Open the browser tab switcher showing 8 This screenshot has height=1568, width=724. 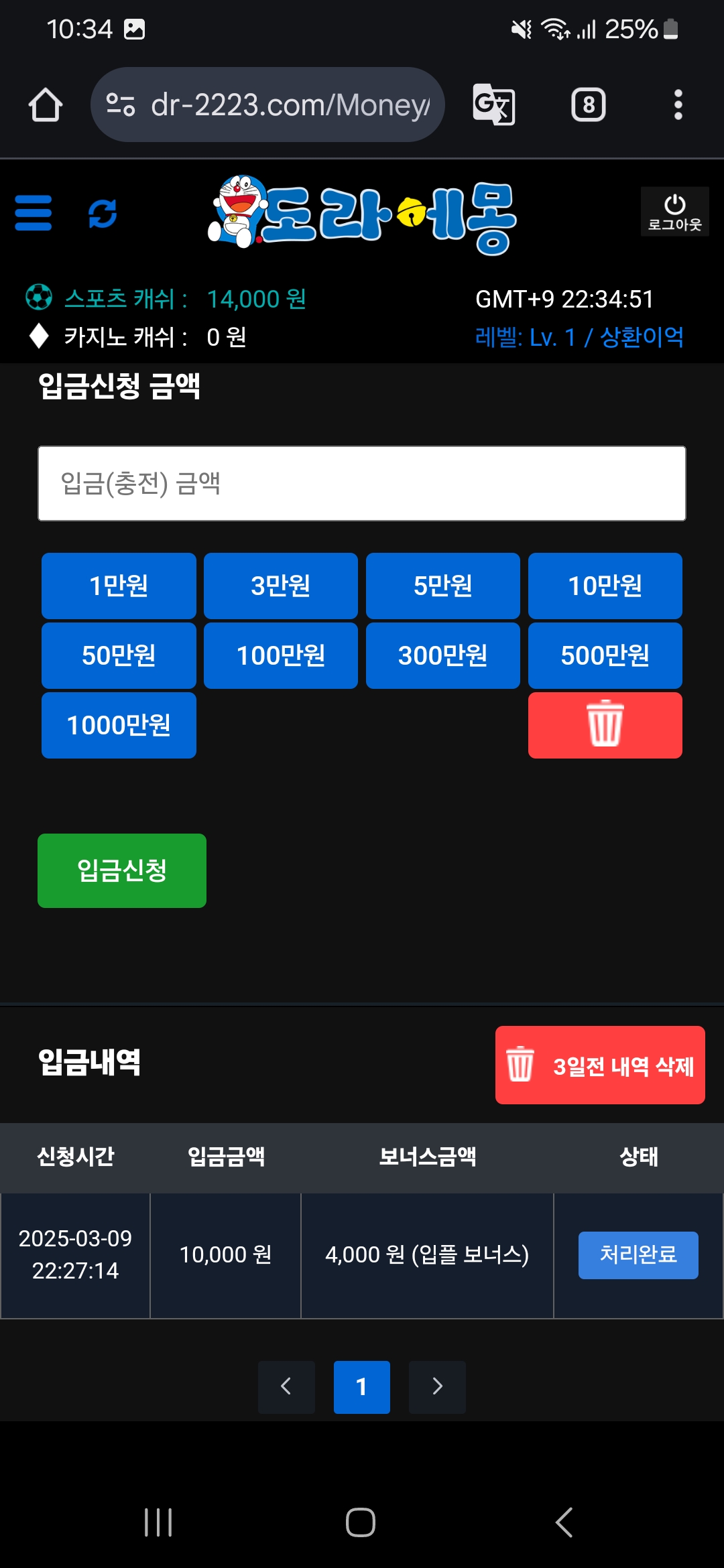588,105
